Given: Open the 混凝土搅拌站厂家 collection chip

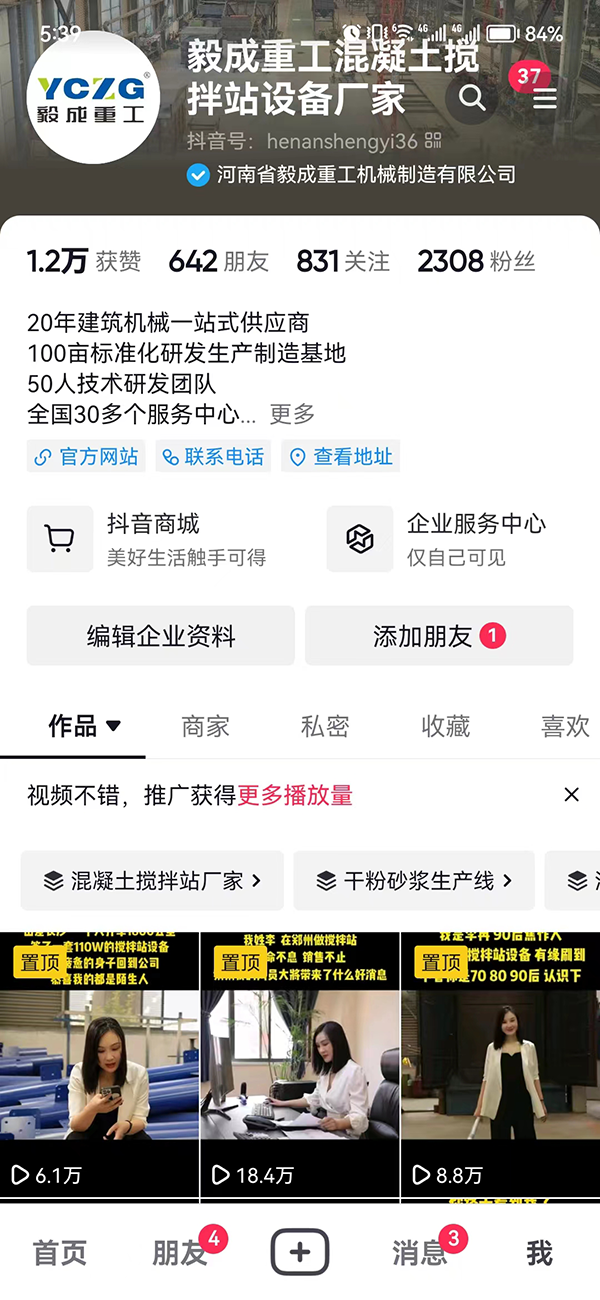Looking at the screenshot, I should 153,881.
